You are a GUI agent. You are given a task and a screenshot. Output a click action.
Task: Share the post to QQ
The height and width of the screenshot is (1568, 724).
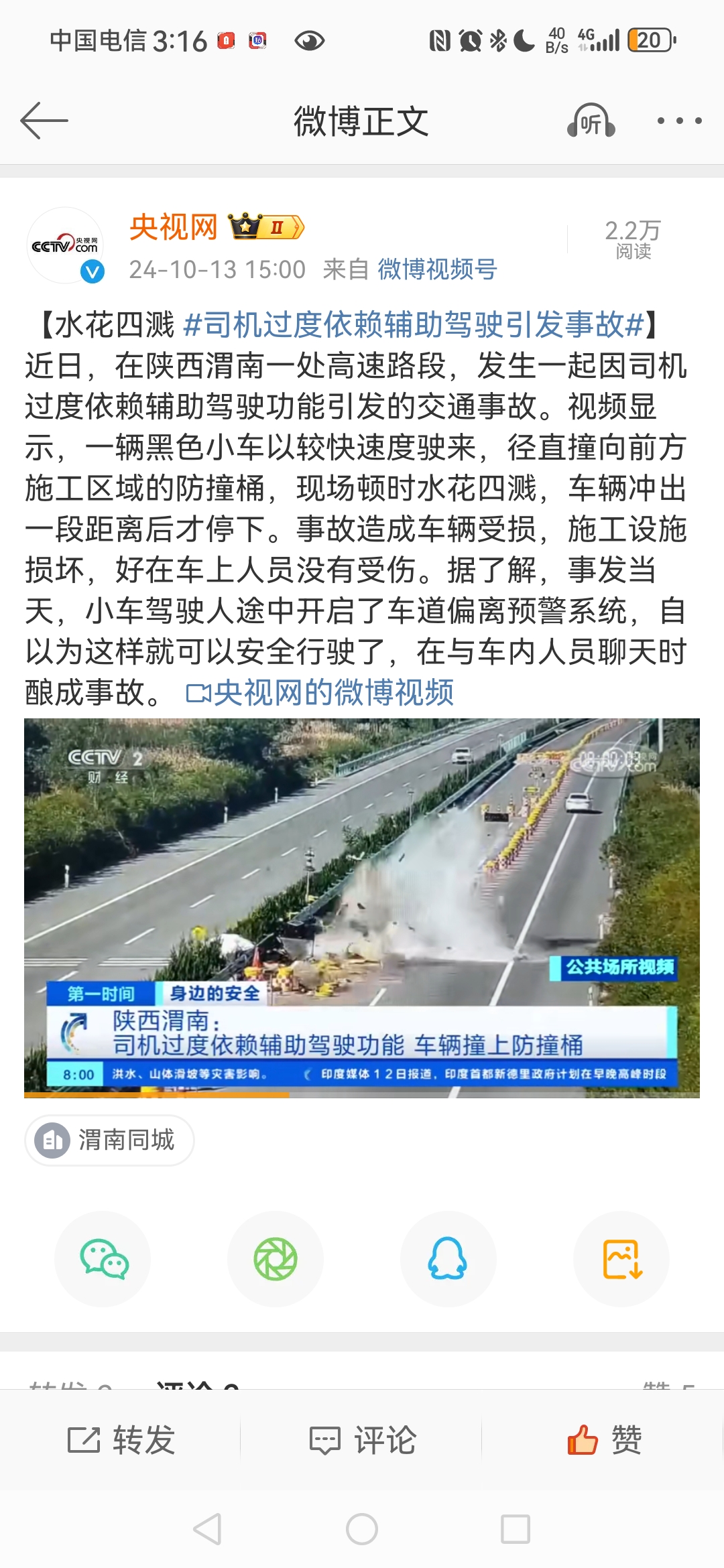[x=448, y=1258]
